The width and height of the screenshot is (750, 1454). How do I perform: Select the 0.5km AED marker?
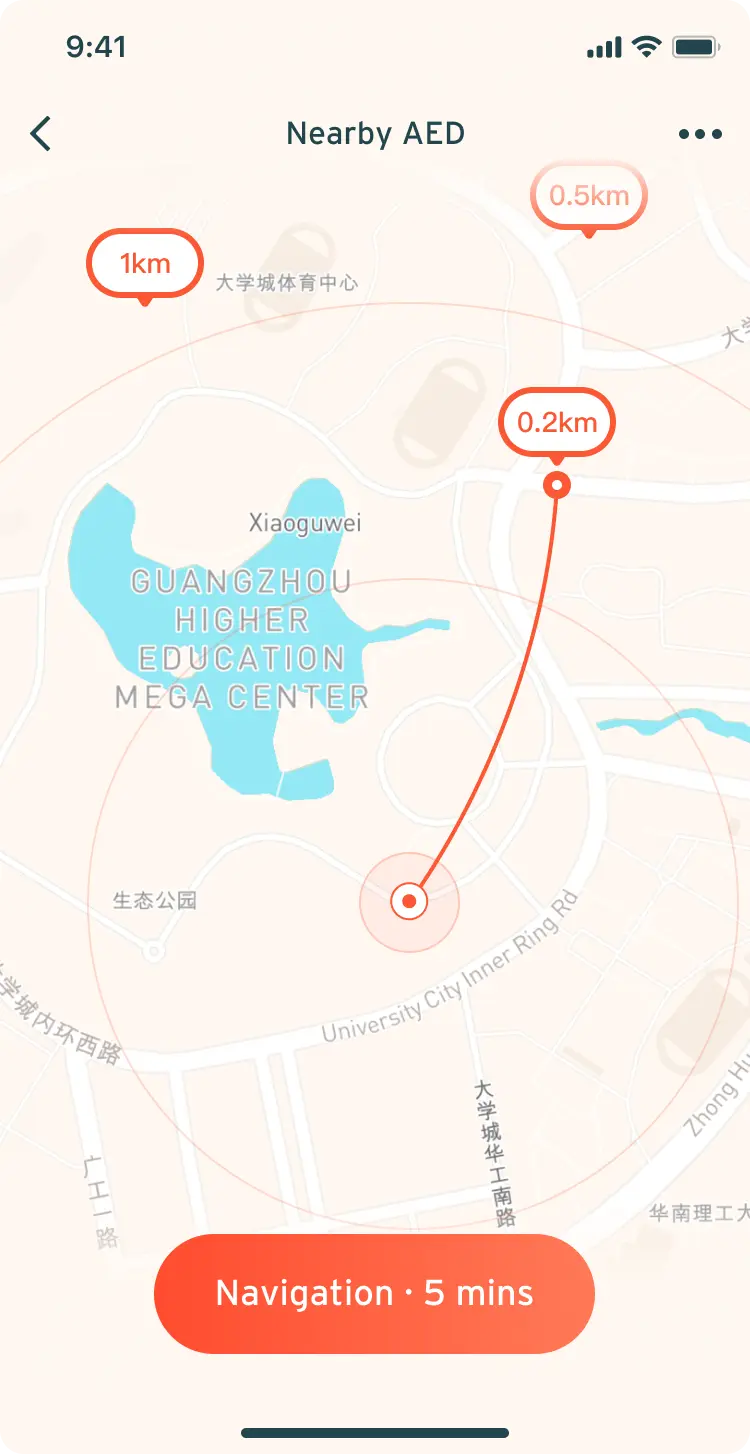[589, 197]
